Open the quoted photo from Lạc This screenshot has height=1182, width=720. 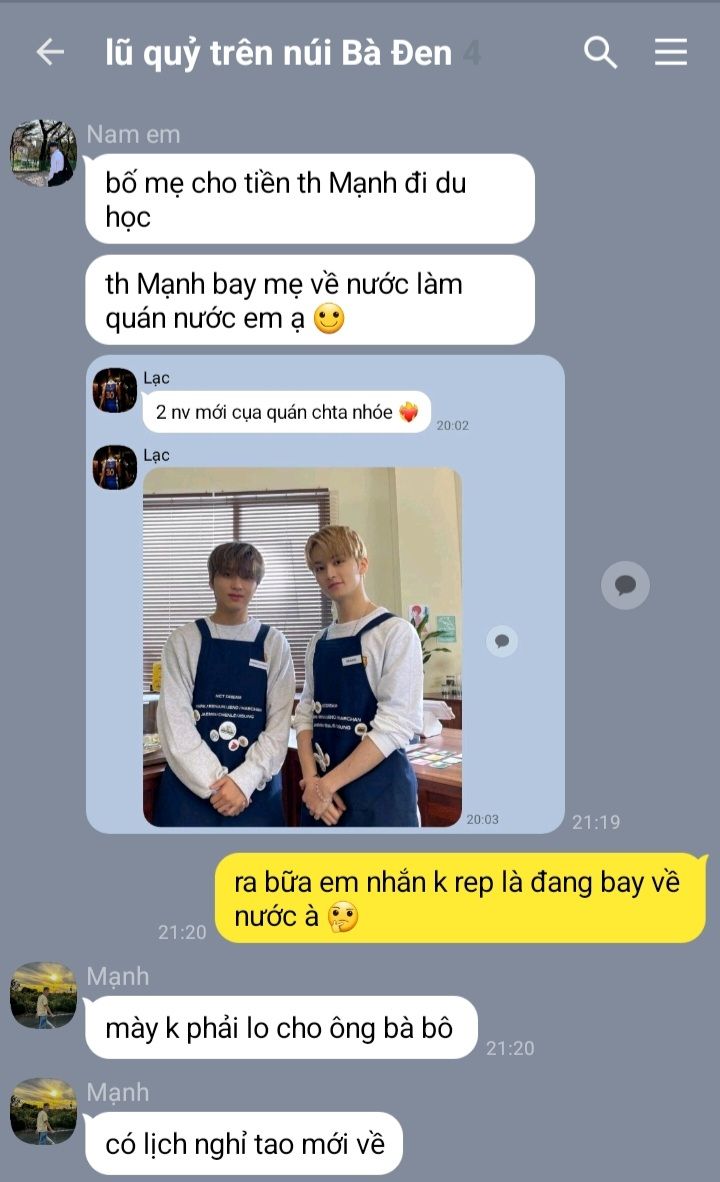tap(302, 647)
